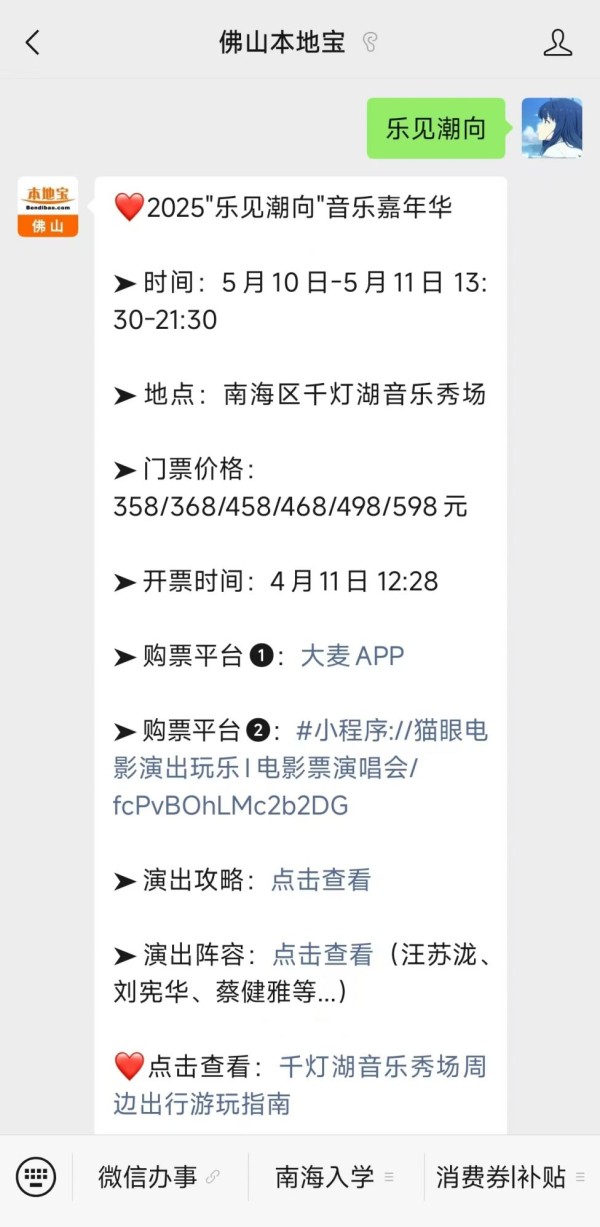Open 千灯湖音乐秀场周边出行游玩指南 link

[x=300, y=1085]
